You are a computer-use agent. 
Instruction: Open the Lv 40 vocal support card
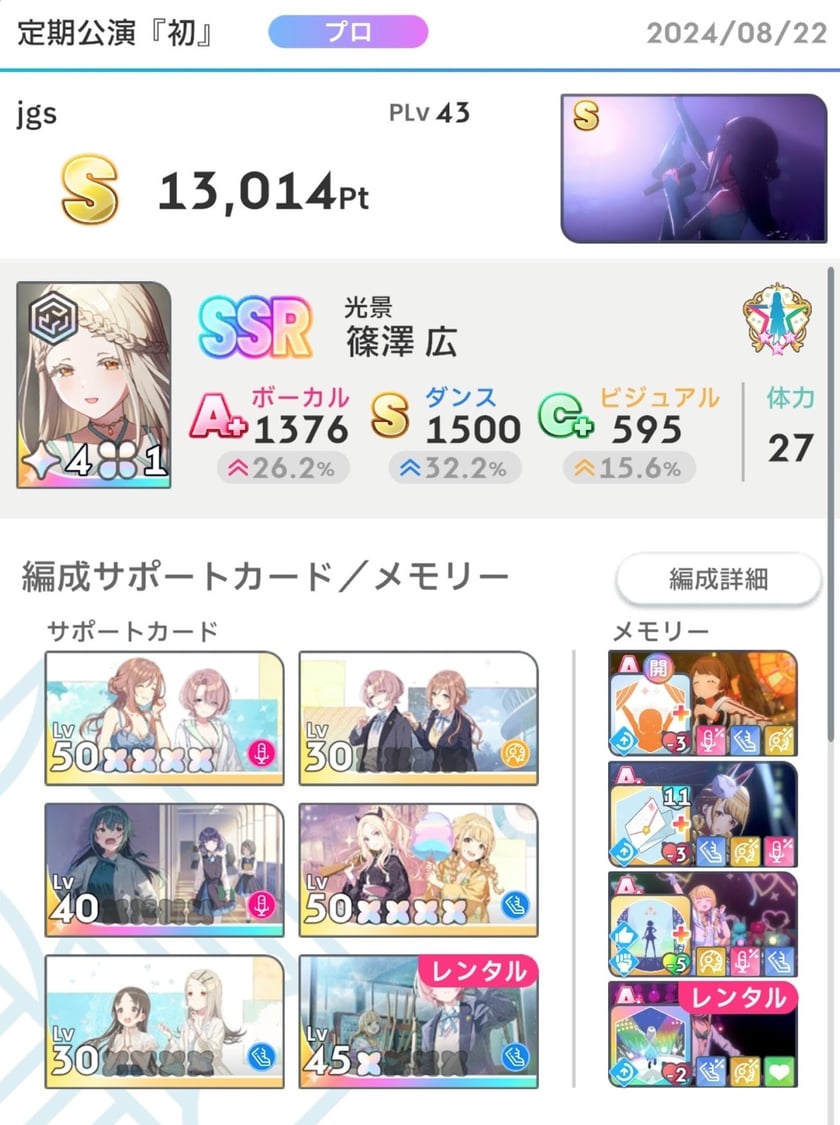point(164,870)
